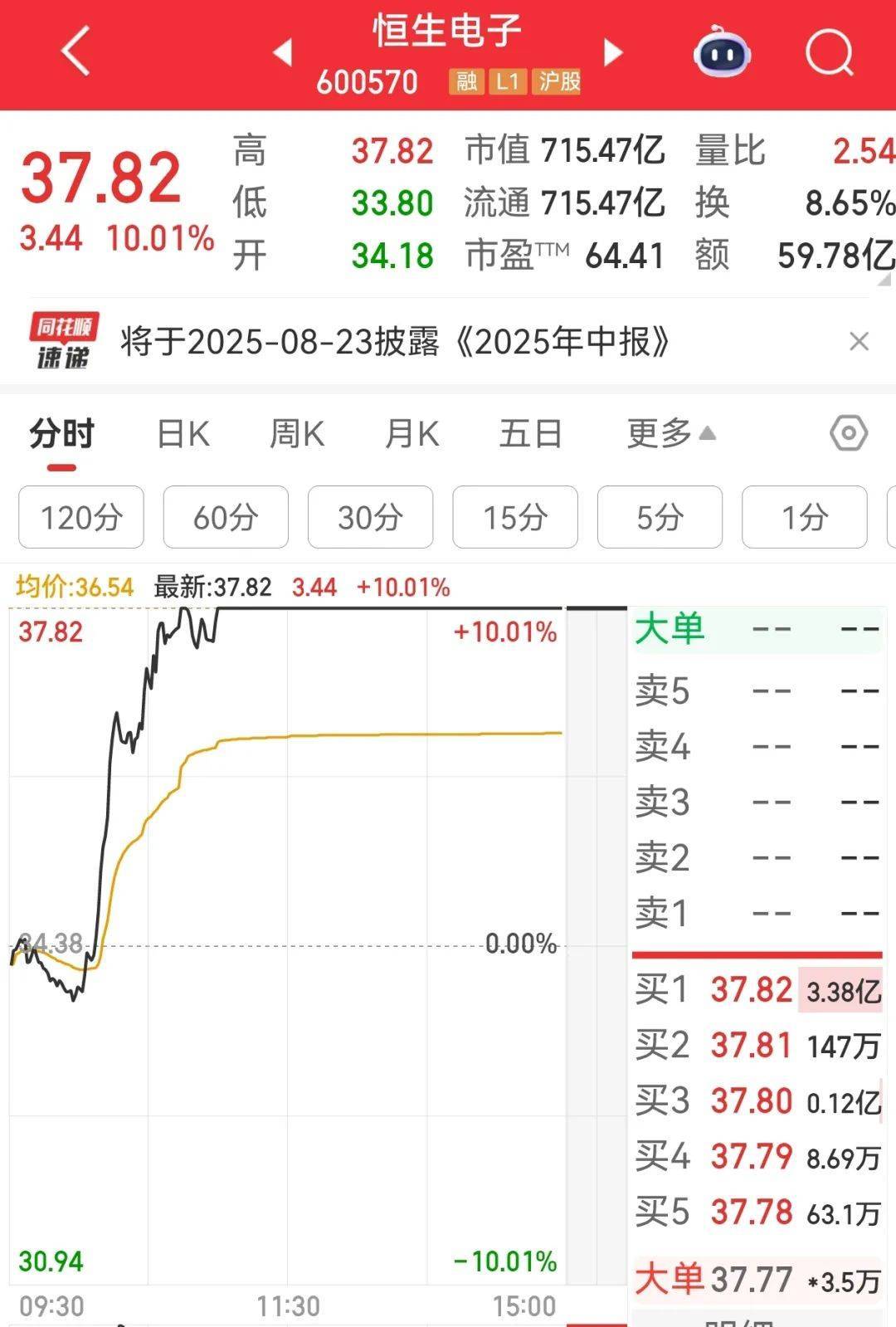Screen dimensions: 896x1327
Task: Select the 60分 interval option
Action: pyautogui.click(x=226, y=517)
